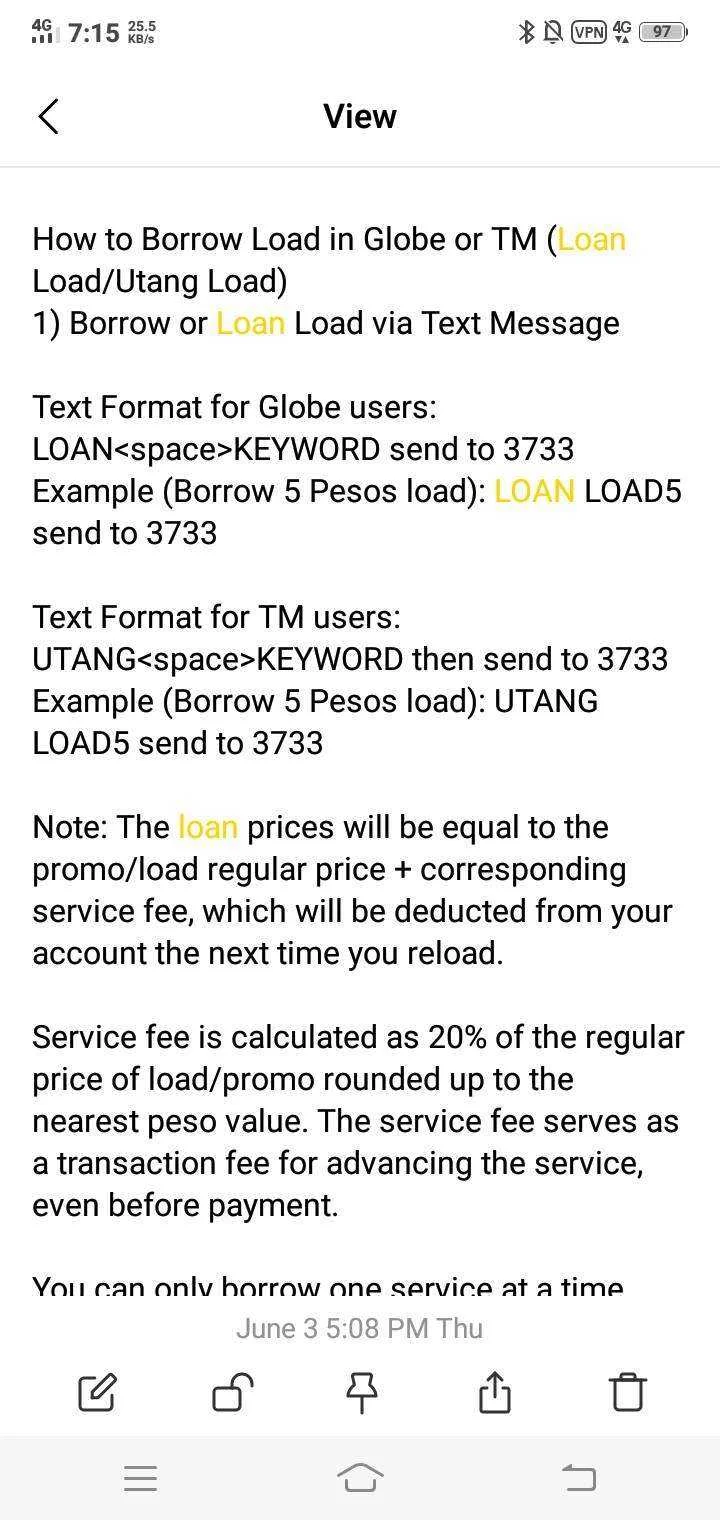Edit this note with the pencil icon
Screen dimensions: 720x1520
[x=96, y=1392]
